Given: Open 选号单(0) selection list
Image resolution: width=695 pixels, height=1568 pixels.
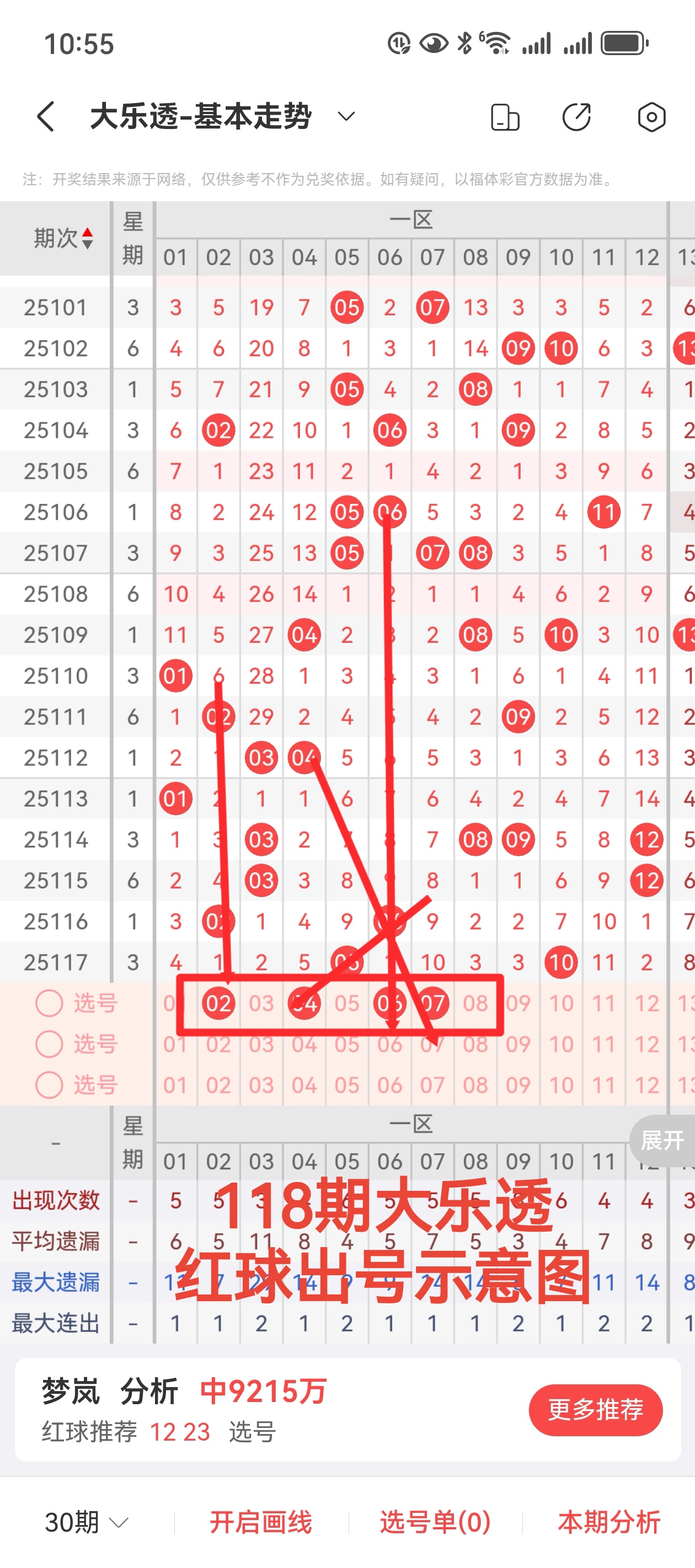Looking at the screenshot, I should pos(435,1522).
